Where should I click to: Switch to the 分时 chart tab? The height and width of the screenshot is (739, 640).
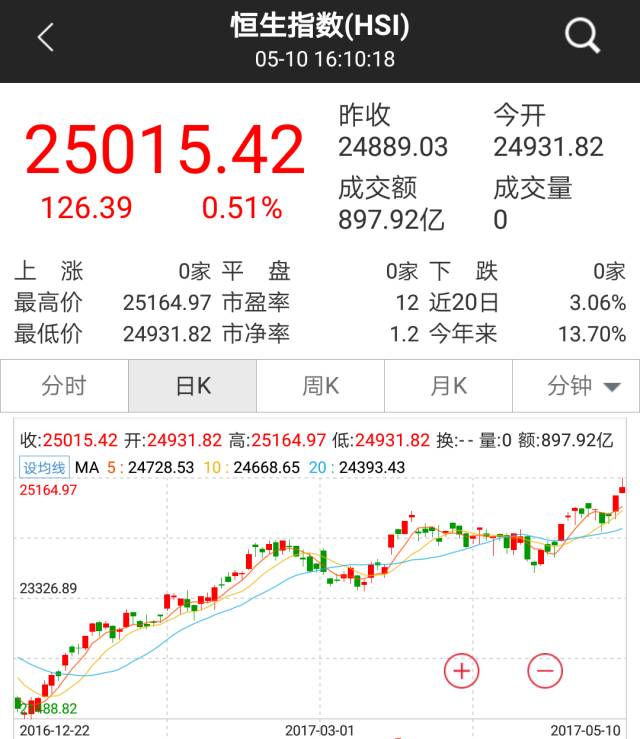(x=64, y=386)
